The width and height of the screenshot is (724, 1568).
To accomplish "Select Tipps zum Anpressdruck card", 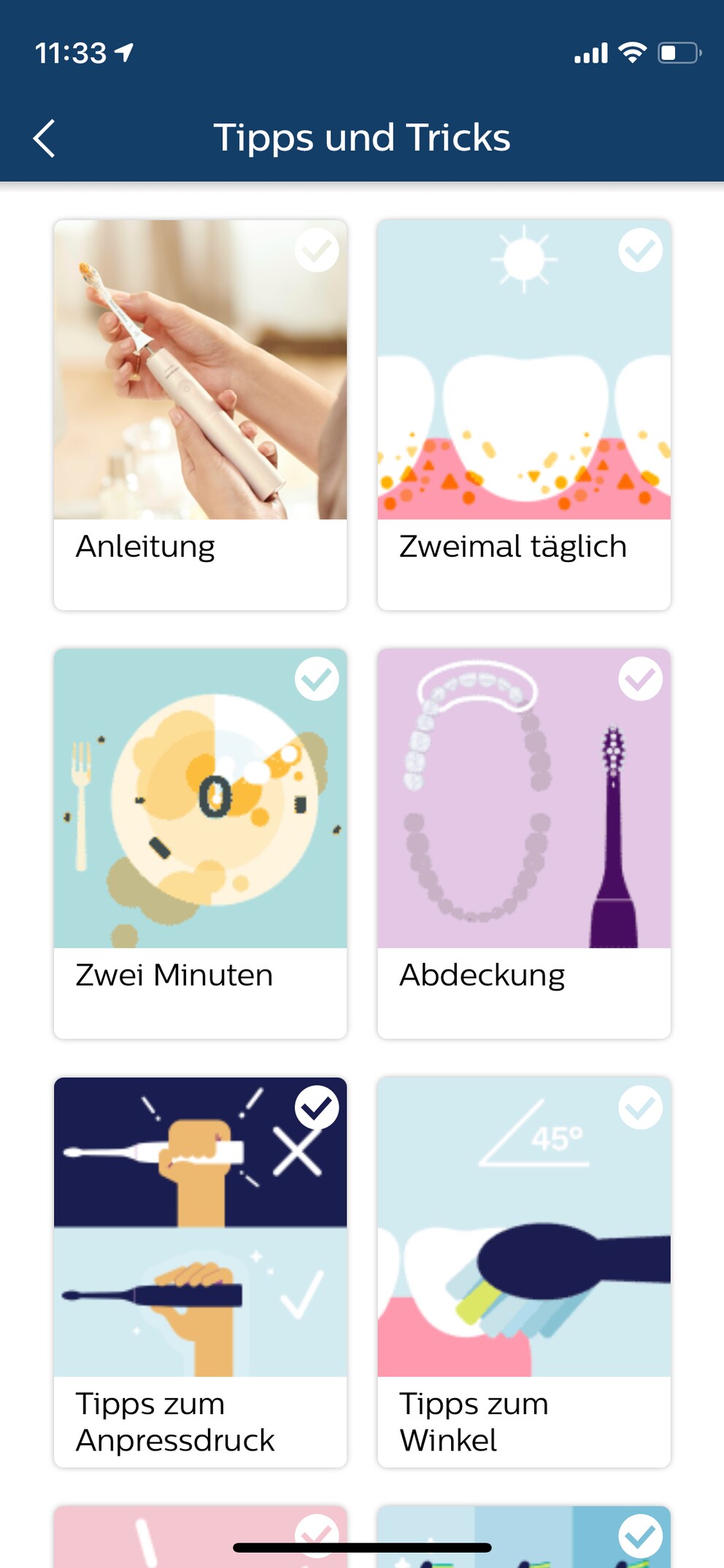I will coord(200,1272).
